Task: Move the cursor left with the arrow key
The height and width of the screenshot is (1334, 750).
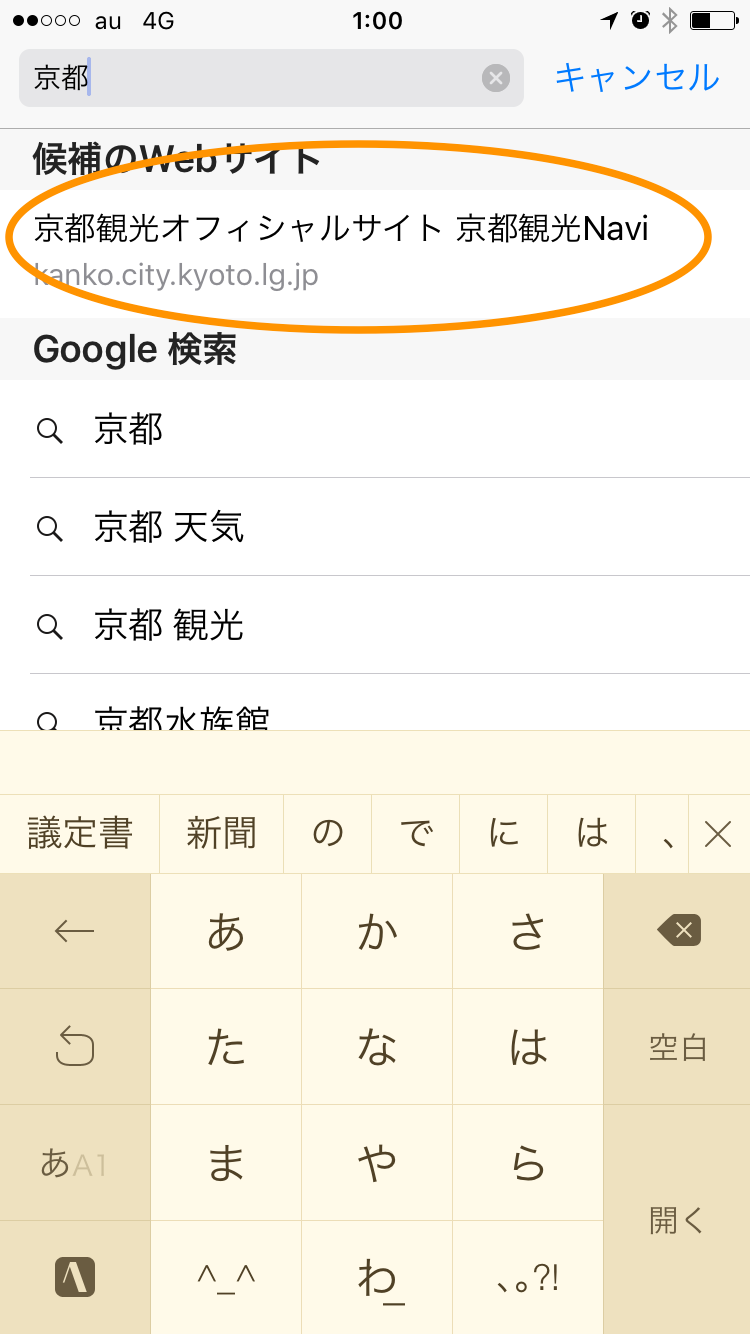Action: coord(74,931)
